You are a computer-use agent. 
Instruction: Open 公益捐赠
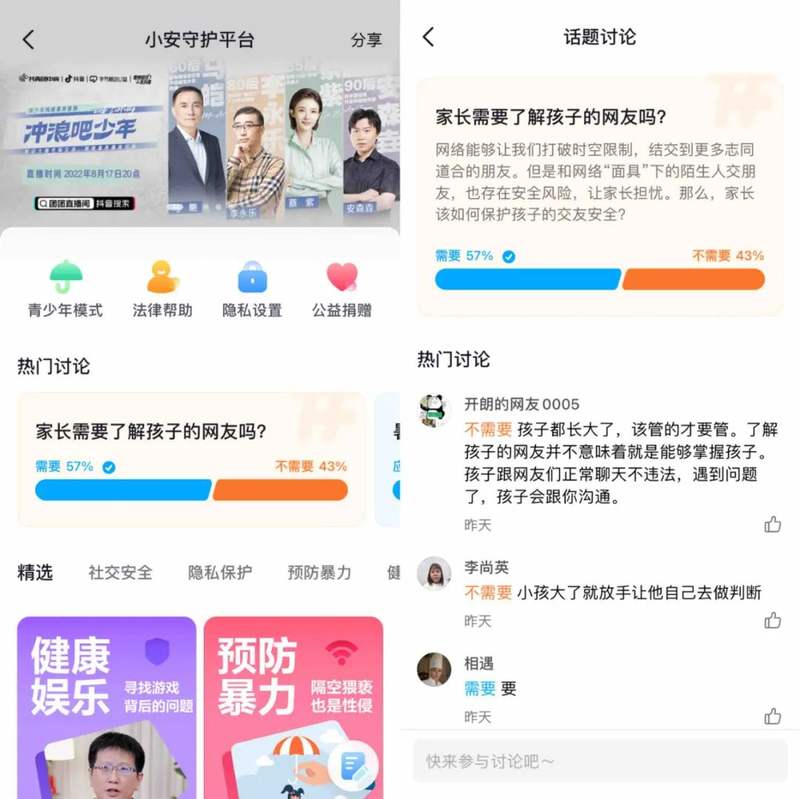[341, 289]
